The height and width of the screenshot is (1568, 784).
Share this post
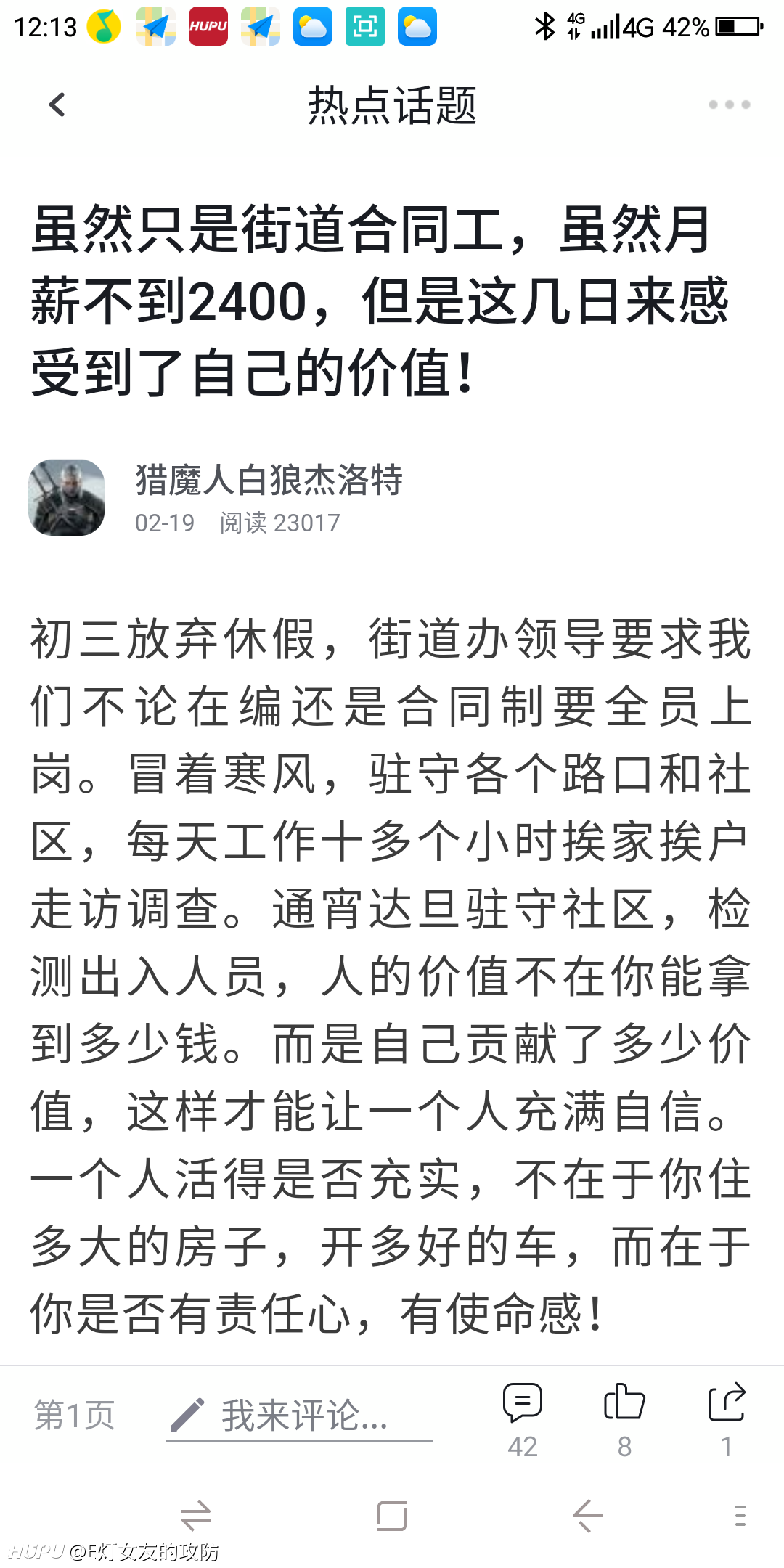pyautogui.click(x=727, y=1420)
